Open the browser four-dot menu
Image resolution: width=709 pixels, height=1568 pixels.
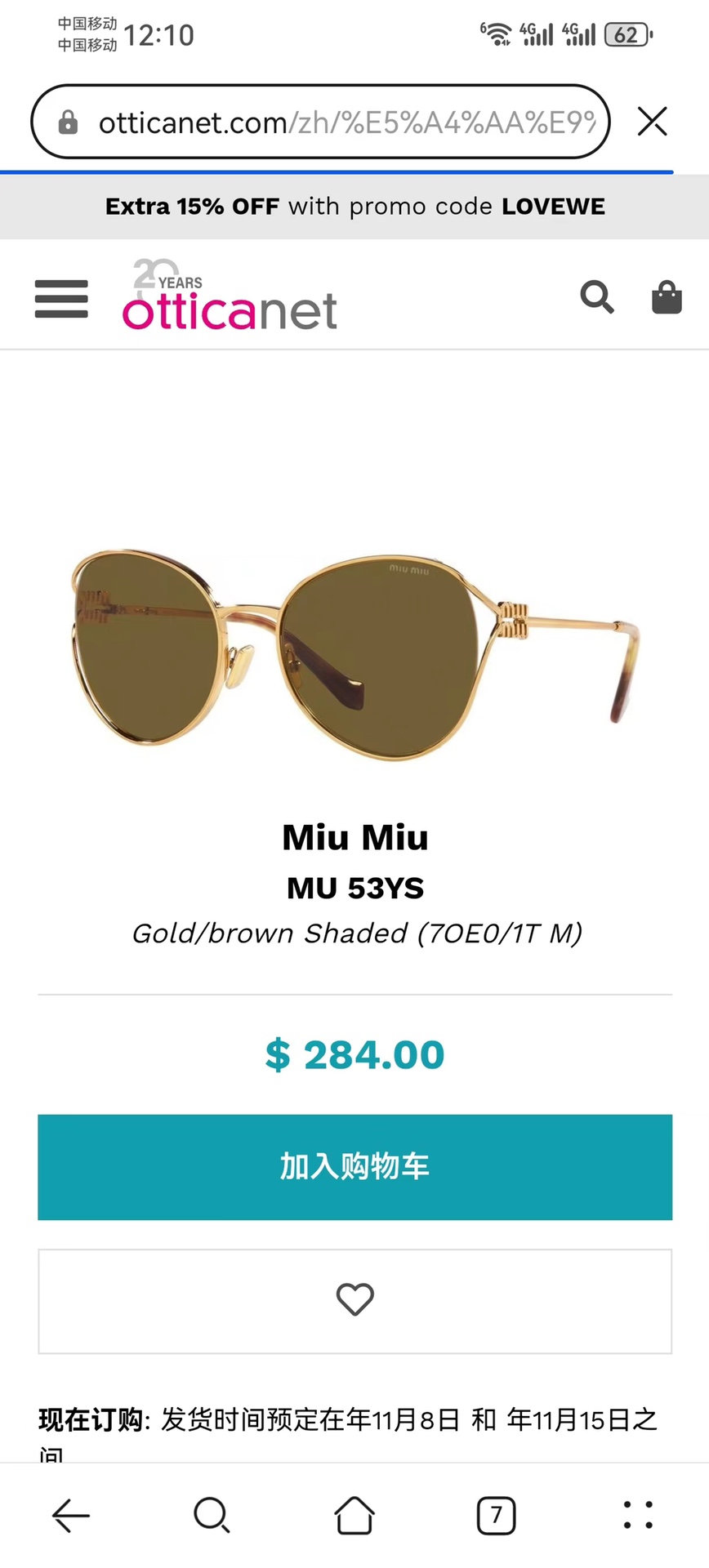pos(638,1516)
